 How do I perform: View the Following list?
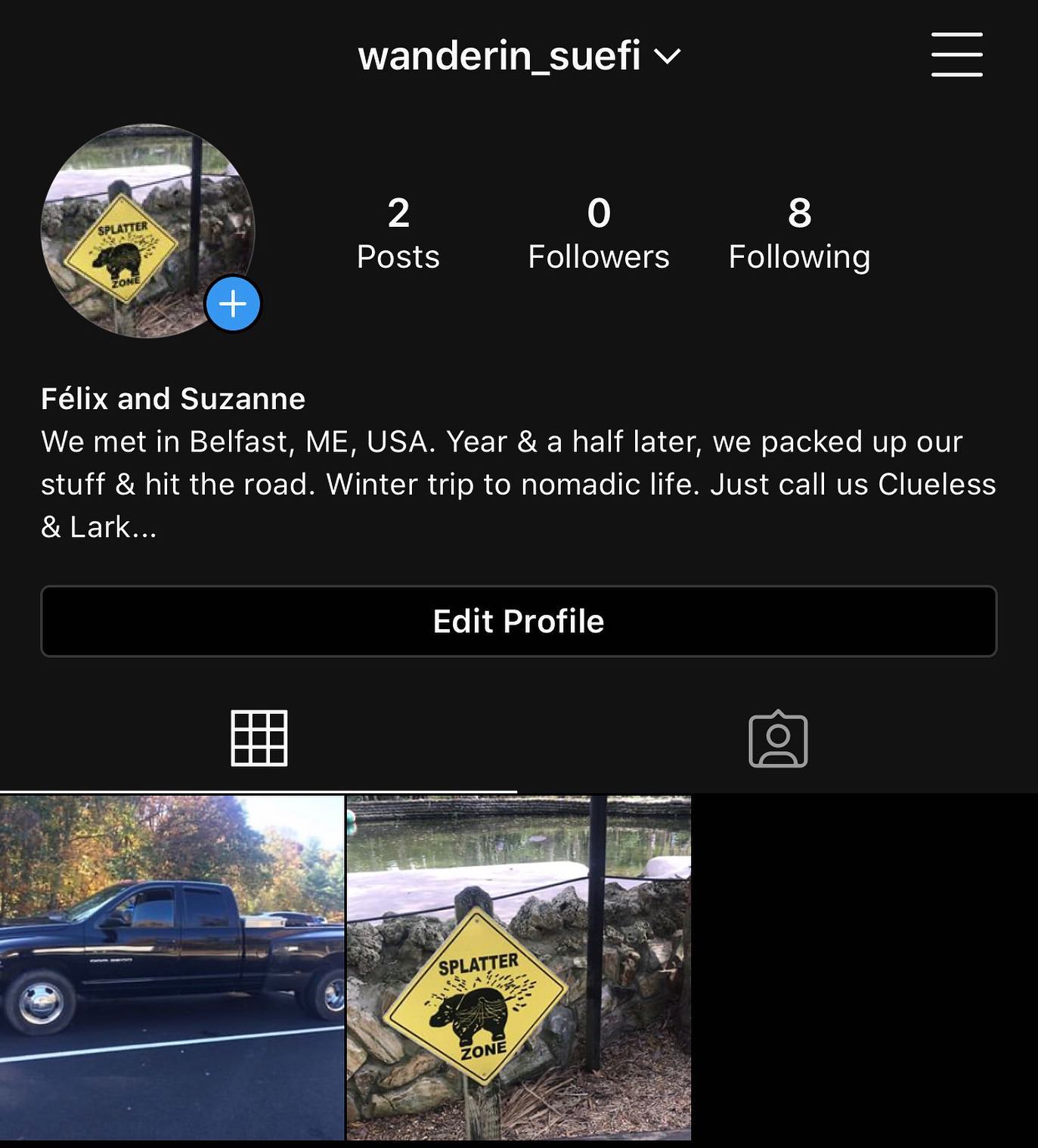coord(799,234)
